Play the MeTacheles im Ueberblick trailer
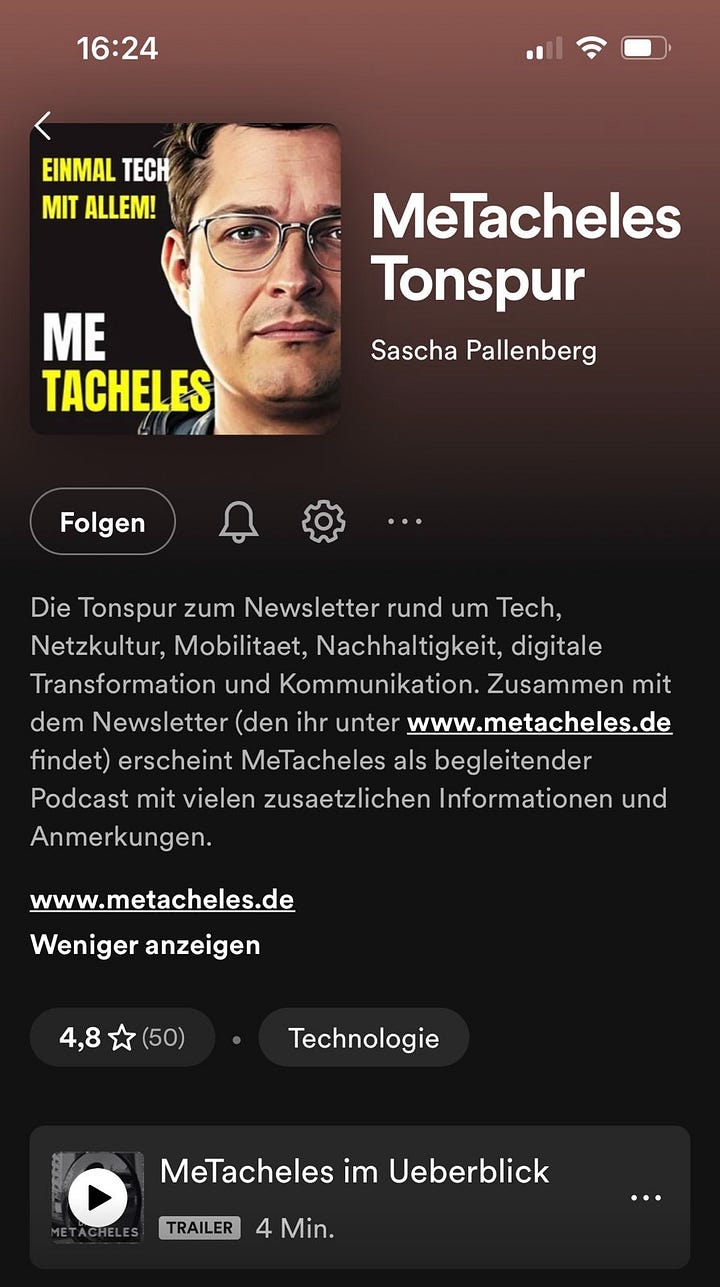This screenshot has width=720, height=1287. [98, 1197]
